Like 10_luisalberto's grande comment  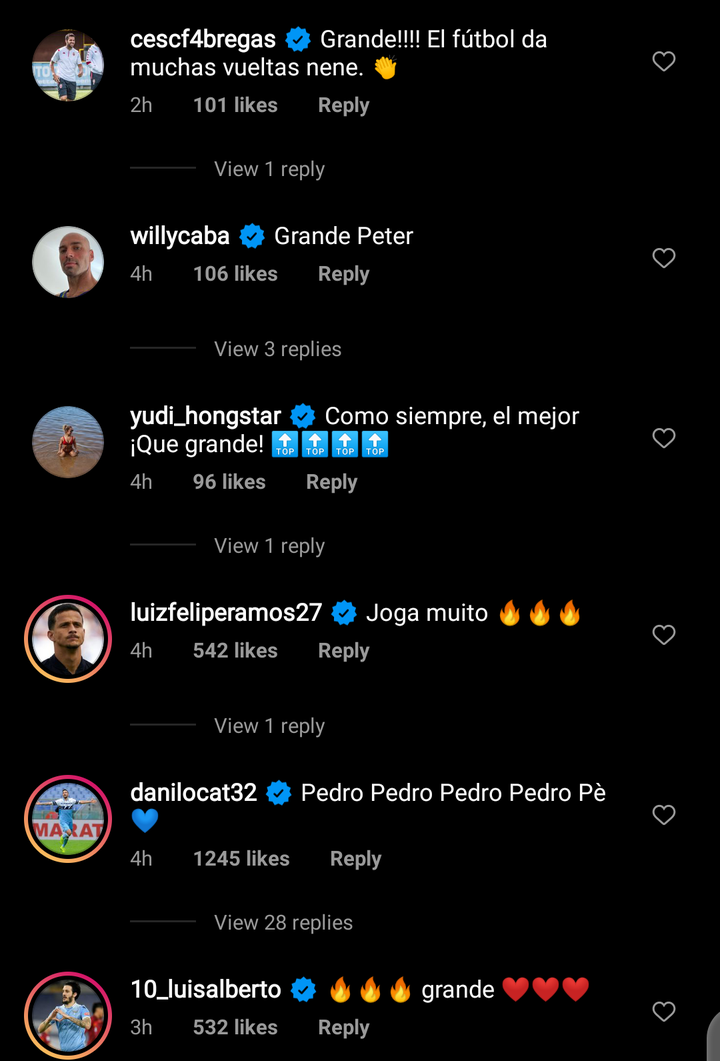pos(664,1012)
